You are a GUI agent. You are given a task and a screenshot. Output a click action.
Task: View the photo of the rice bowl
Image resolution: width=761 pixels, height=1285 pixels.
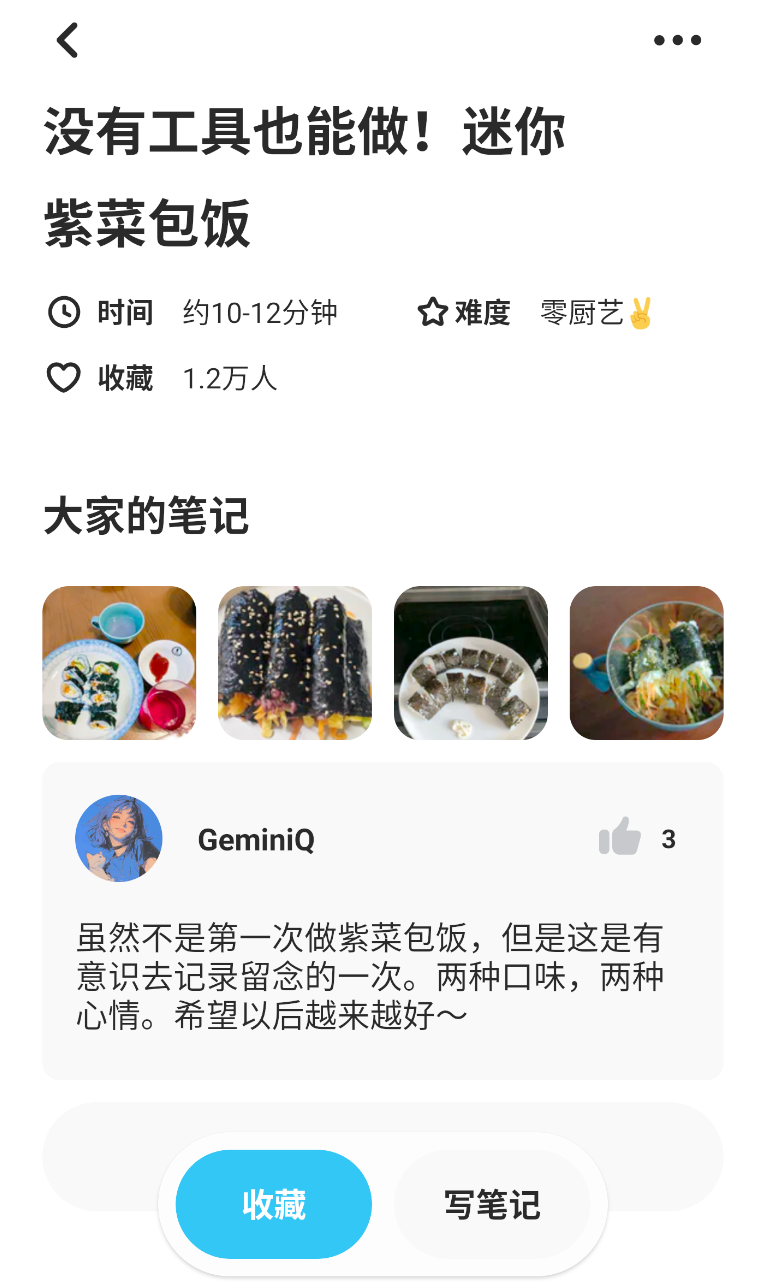pyautogui.click(x=646, y=663)
